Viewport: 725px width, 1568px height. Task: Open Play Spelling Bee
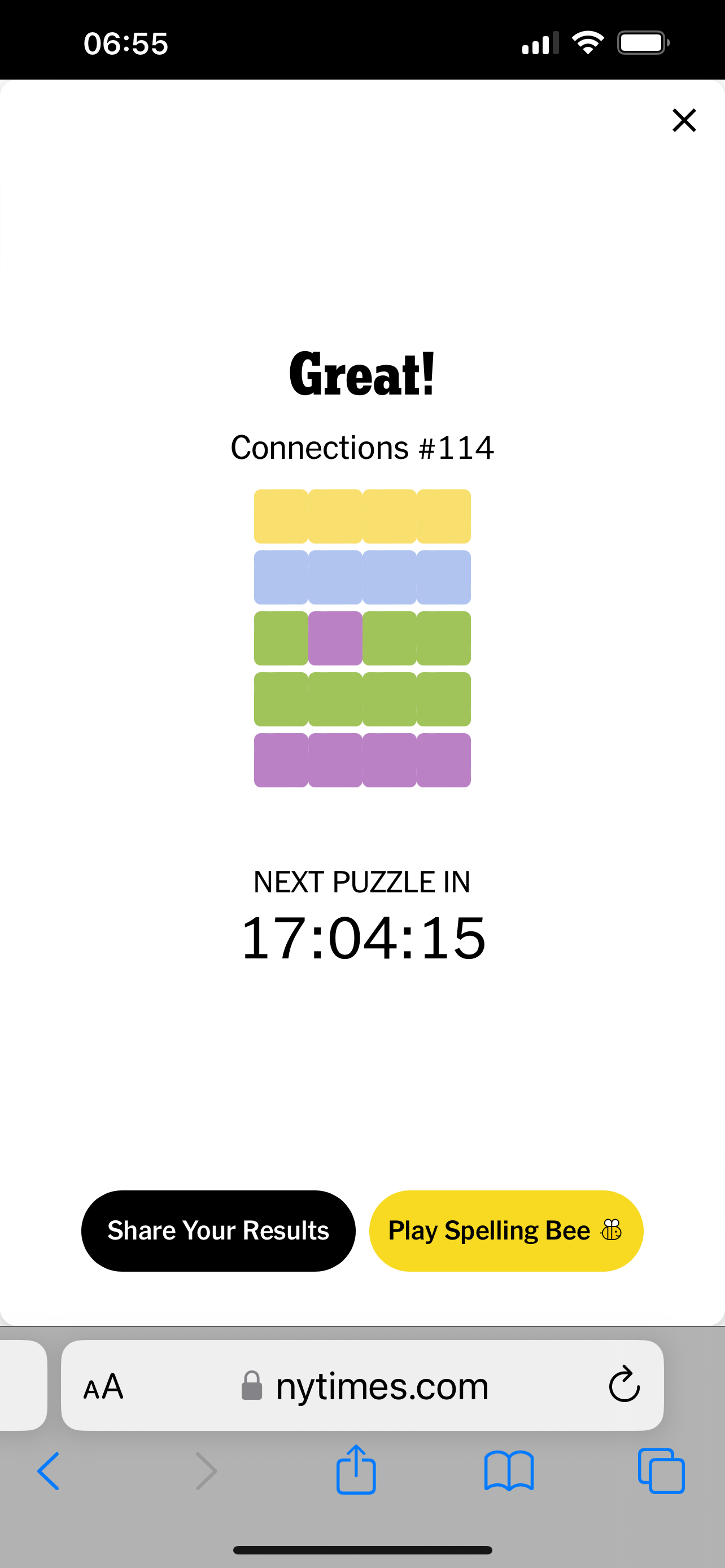click(506, 1230)
